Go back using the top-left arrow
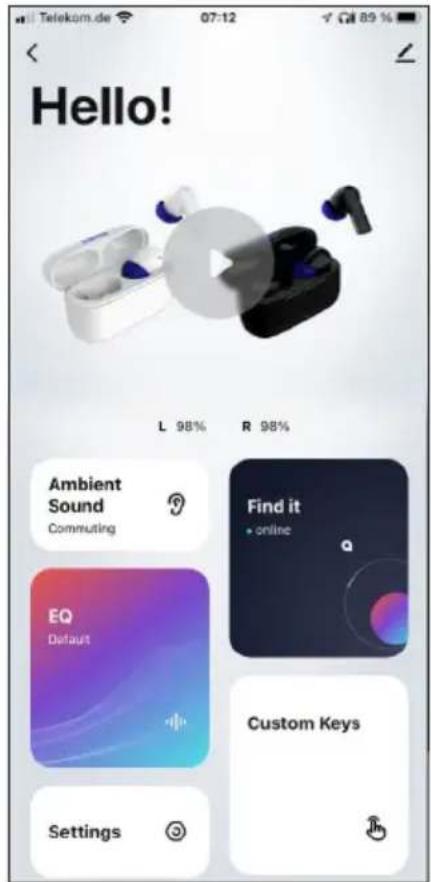Screen dimensions: 431x882 click(33, 53)
